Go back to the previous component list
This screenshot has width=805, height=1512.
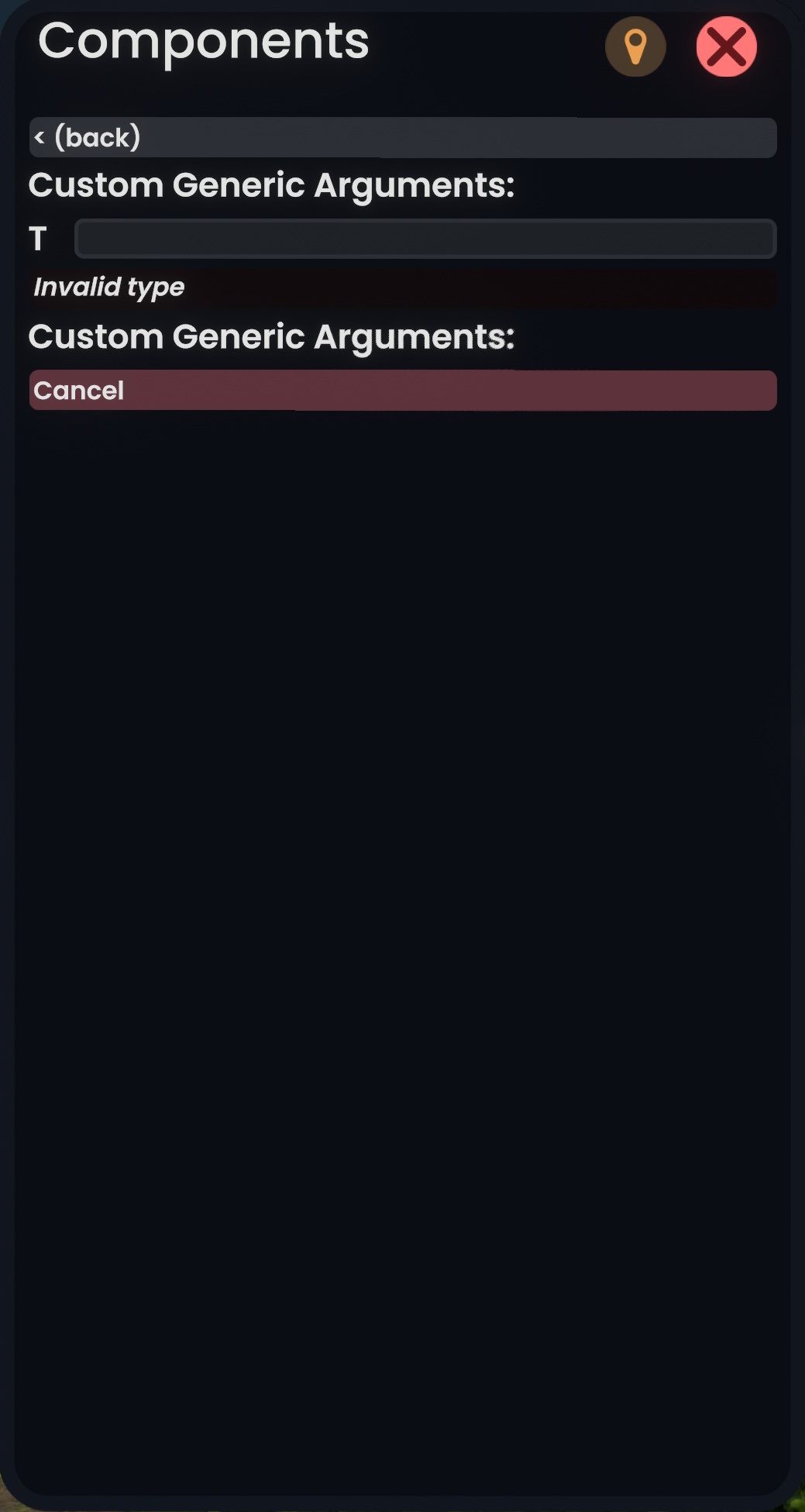click(402, 138)
